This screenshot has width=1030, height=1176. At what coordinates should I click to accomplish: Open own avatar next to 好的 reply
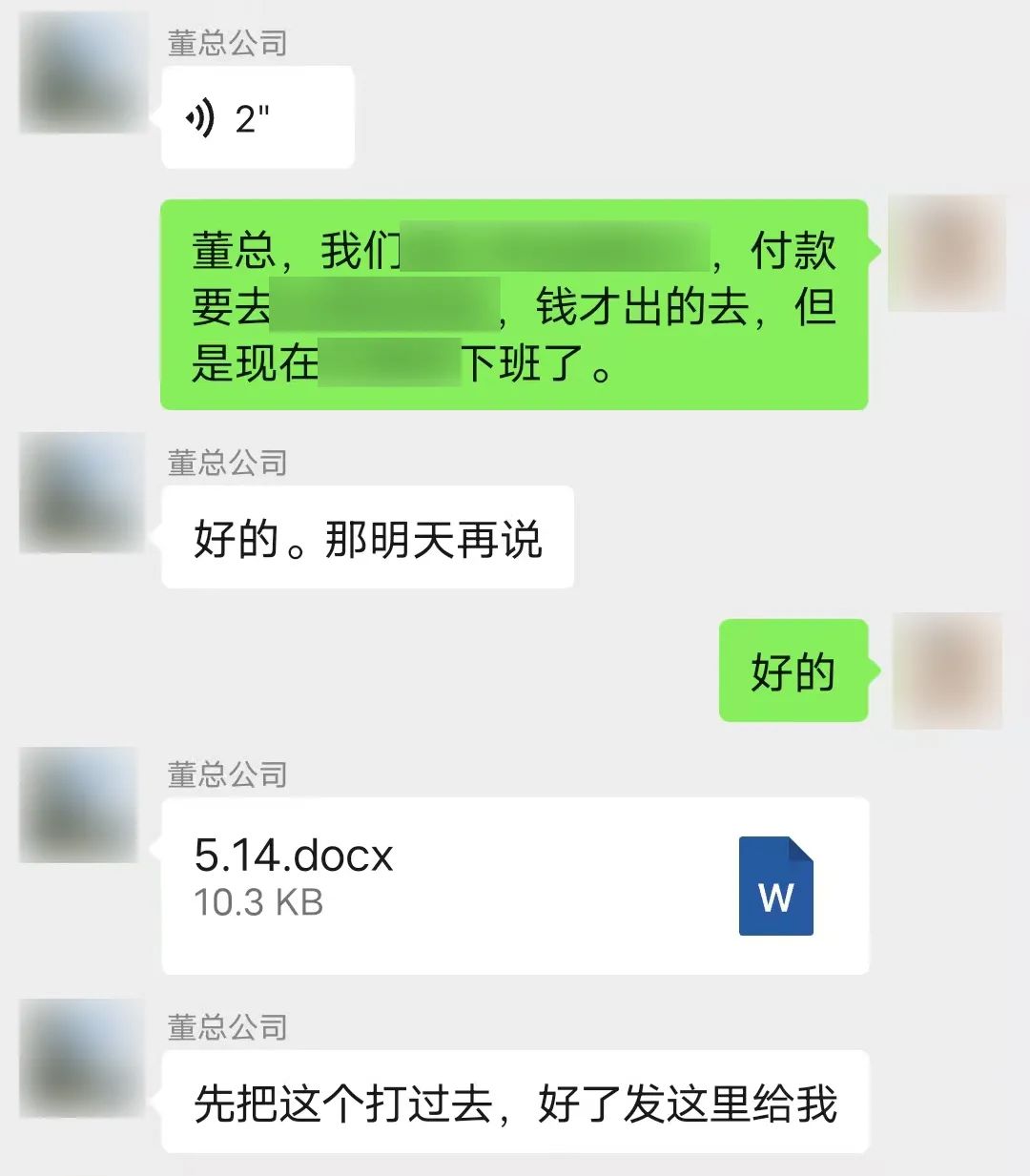pos(947,671)
